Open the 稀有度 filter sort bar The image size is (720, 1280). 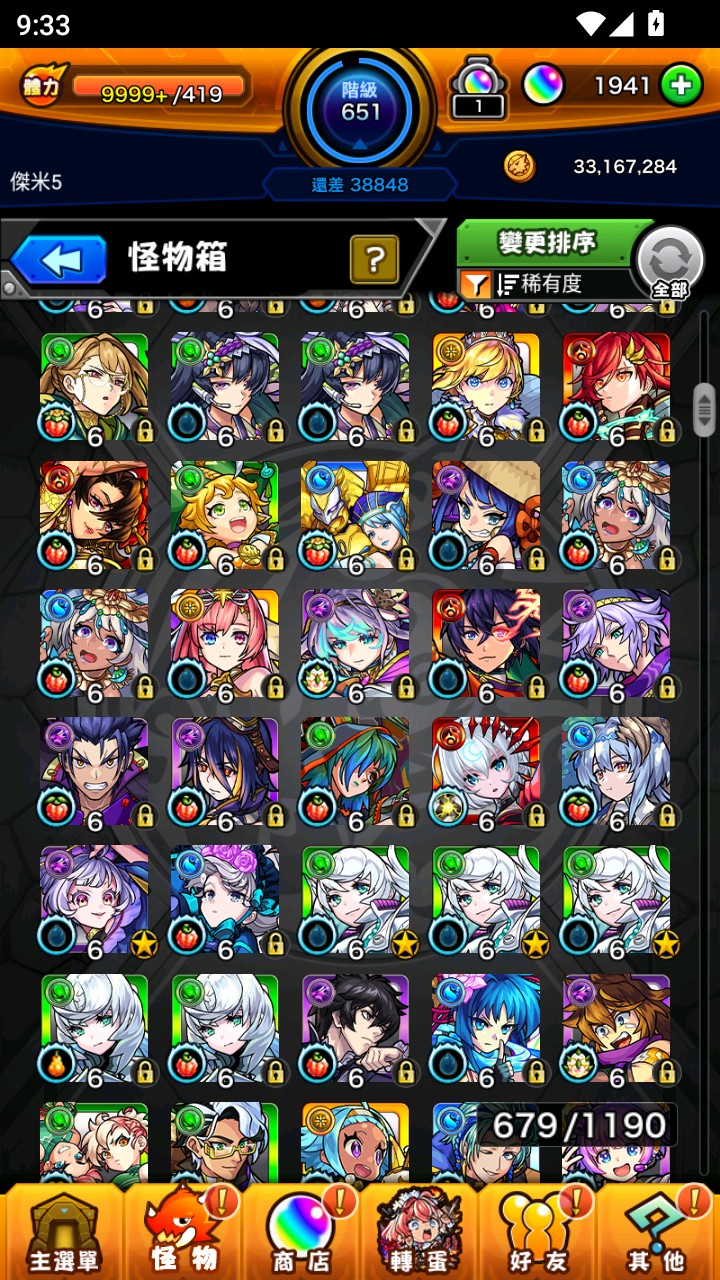click(x=545, y=284)
